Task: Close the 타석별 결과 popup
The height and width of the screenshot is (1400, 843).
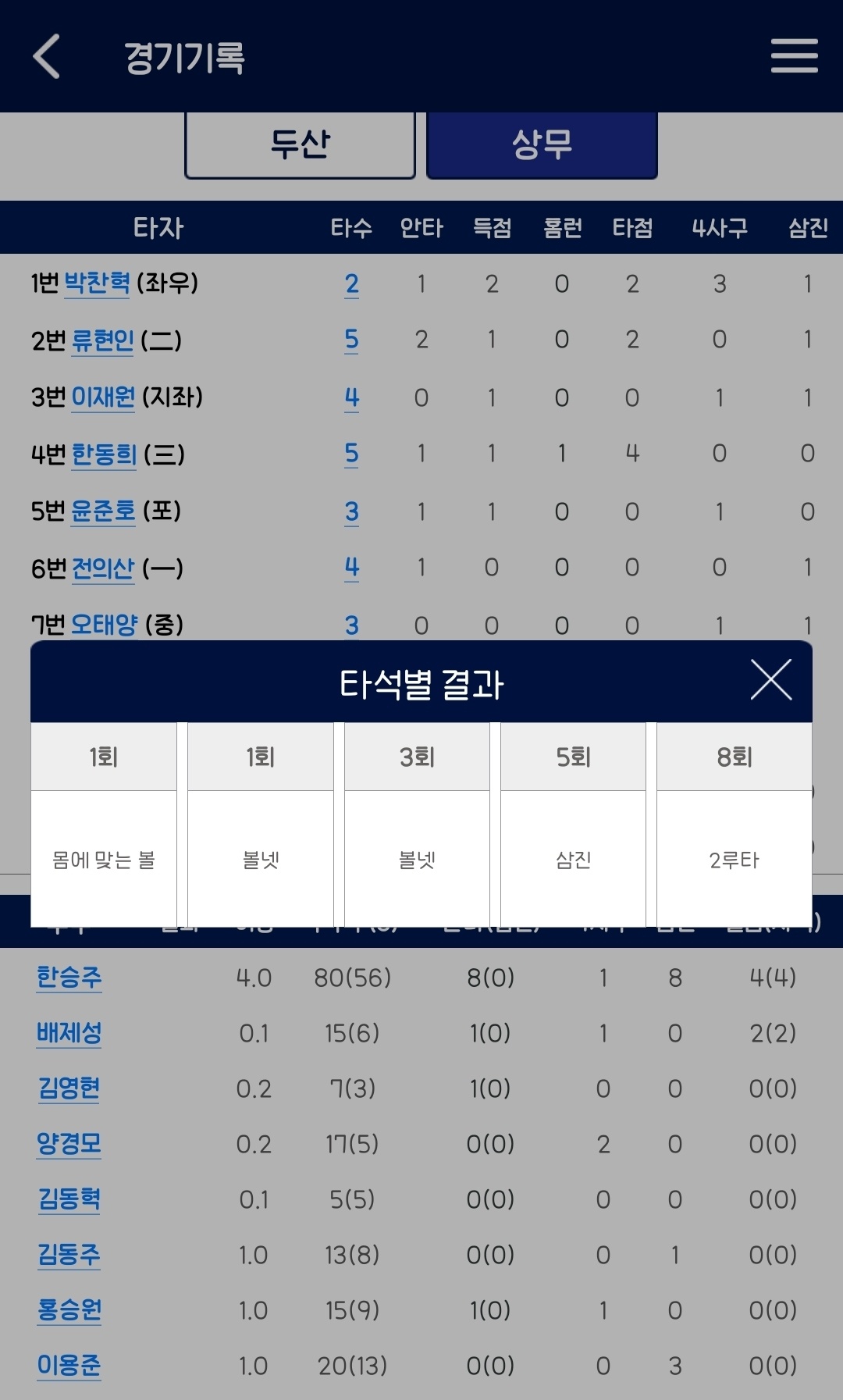Action: click(x=770, y=679)
